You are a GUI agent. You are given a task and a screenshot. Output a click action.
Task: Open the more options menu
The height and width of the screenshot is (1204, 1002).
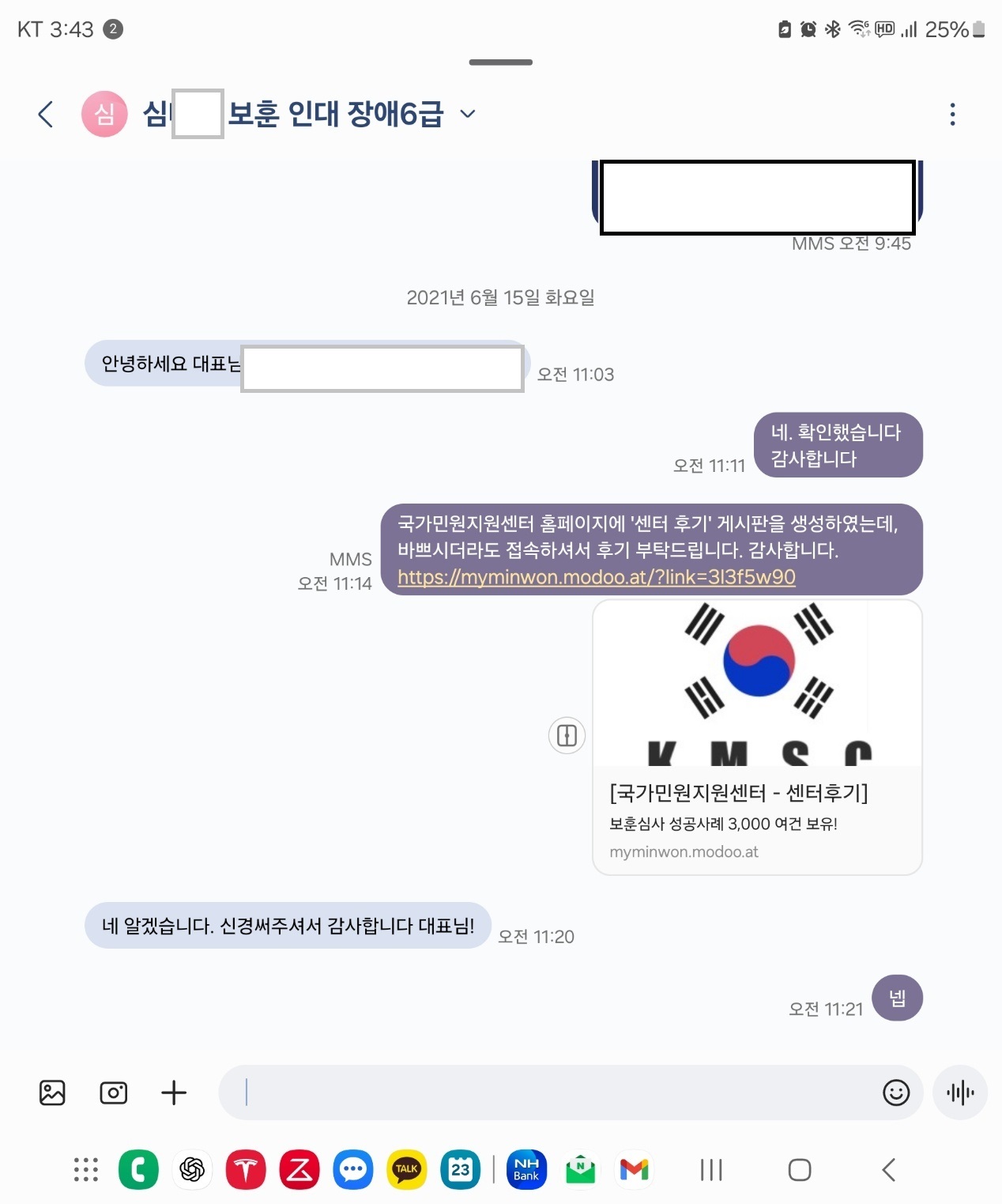tap(952, 115)
